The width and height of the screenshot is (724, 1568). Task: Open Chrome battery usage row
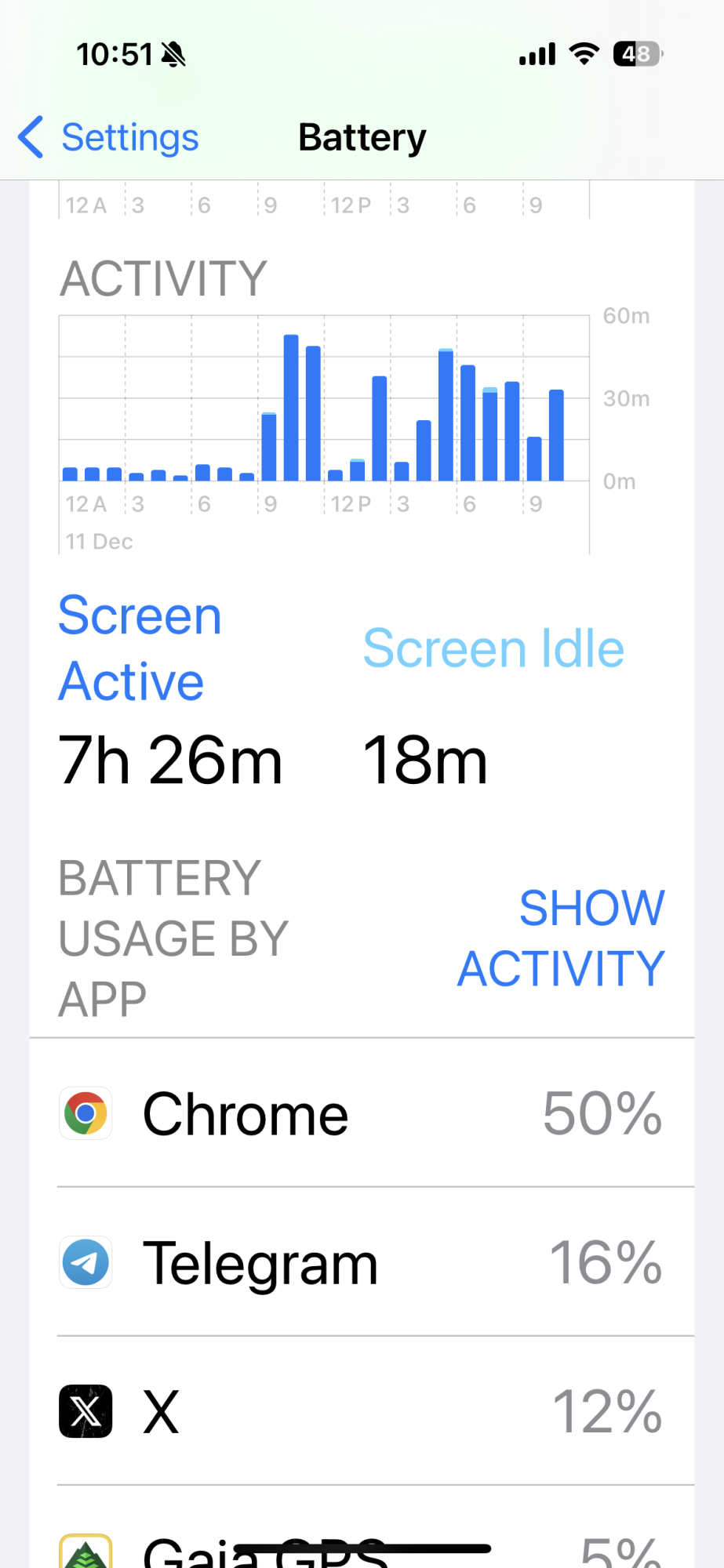click(x=362, y=1113)
